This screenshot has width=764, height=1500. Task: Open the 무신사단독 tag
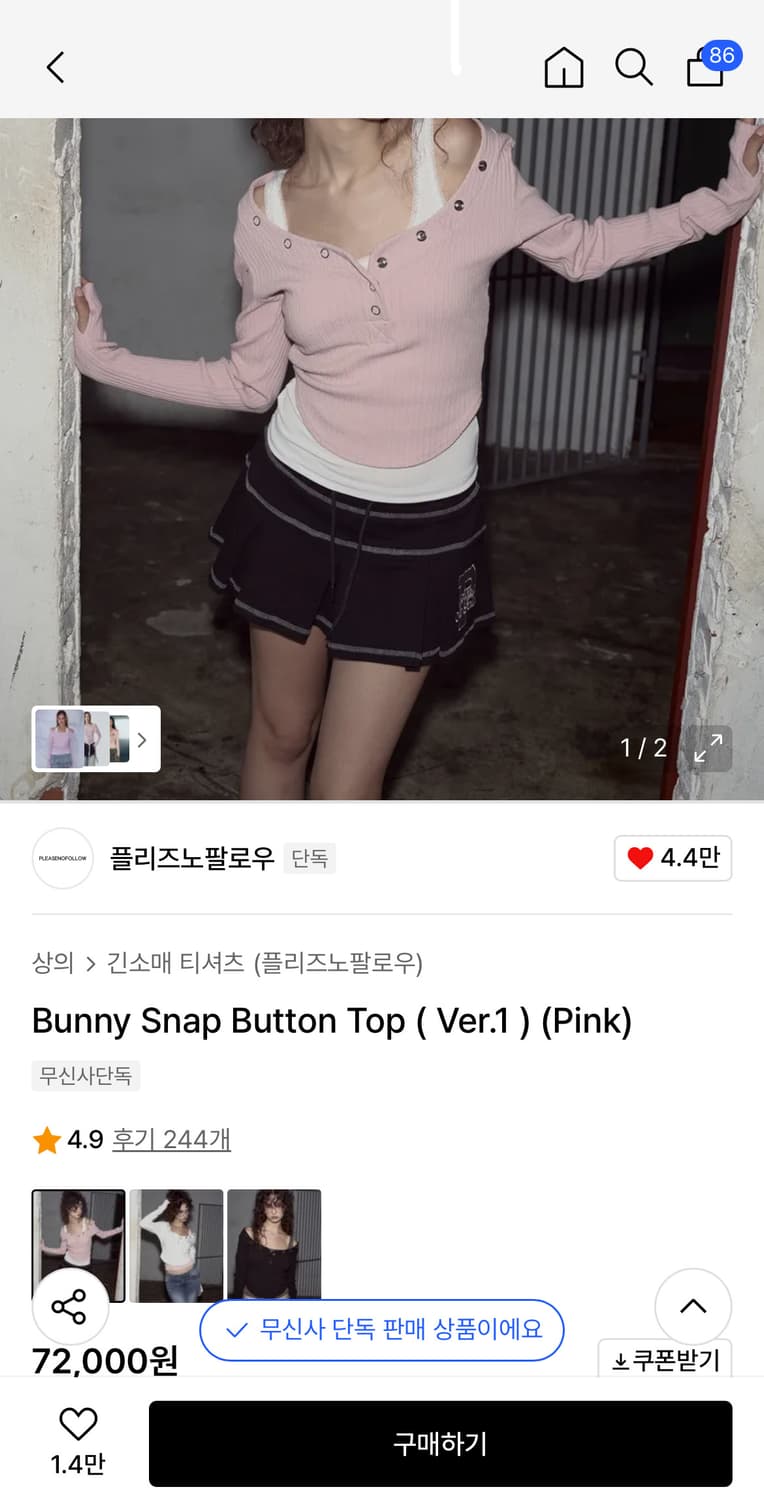[x=85, y=1076]
